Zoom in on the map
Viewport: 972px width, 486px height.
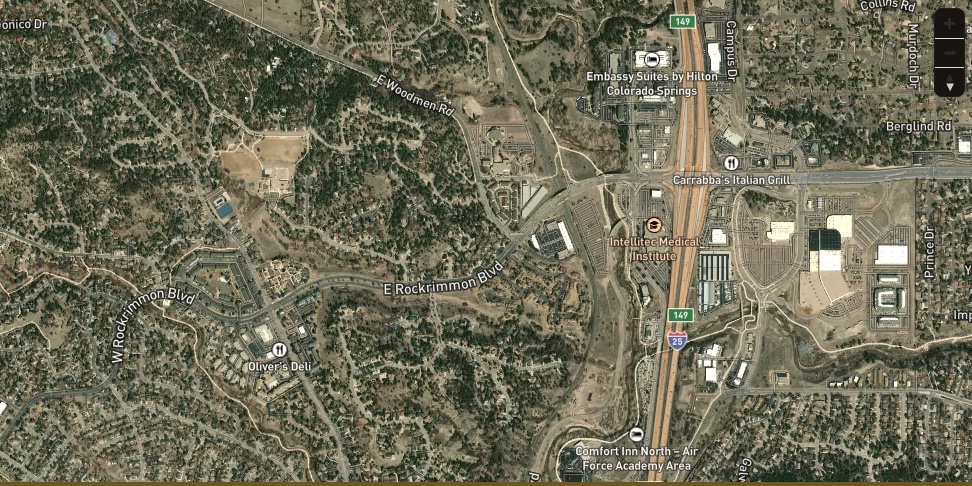pos(949,23)
